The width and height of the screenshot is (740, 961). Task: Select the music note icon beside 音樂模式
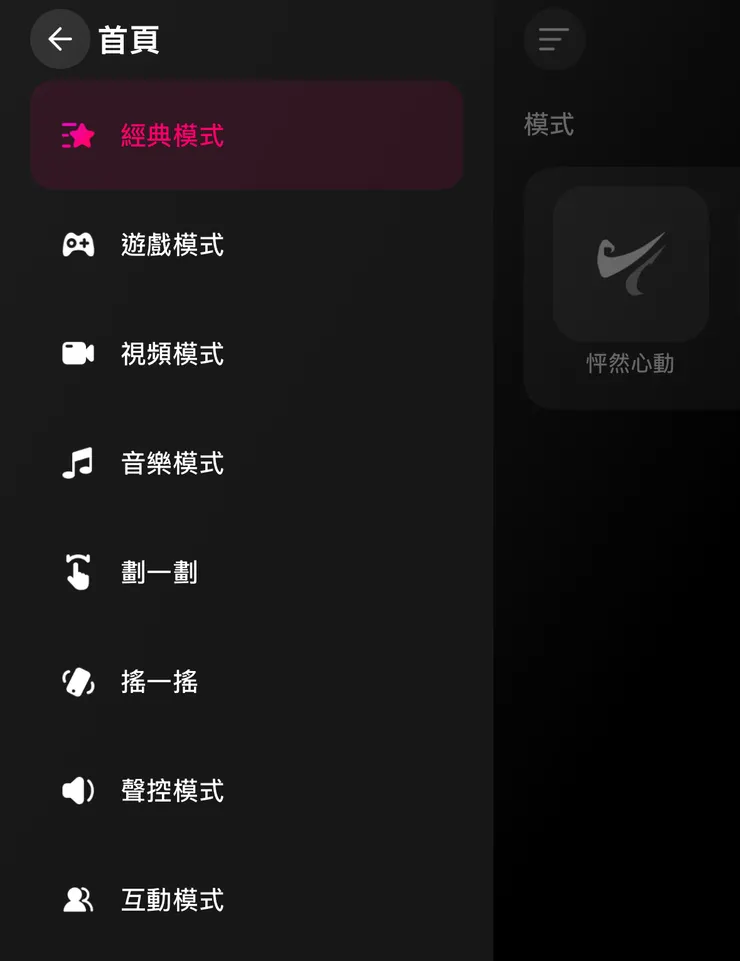[78, 463]
